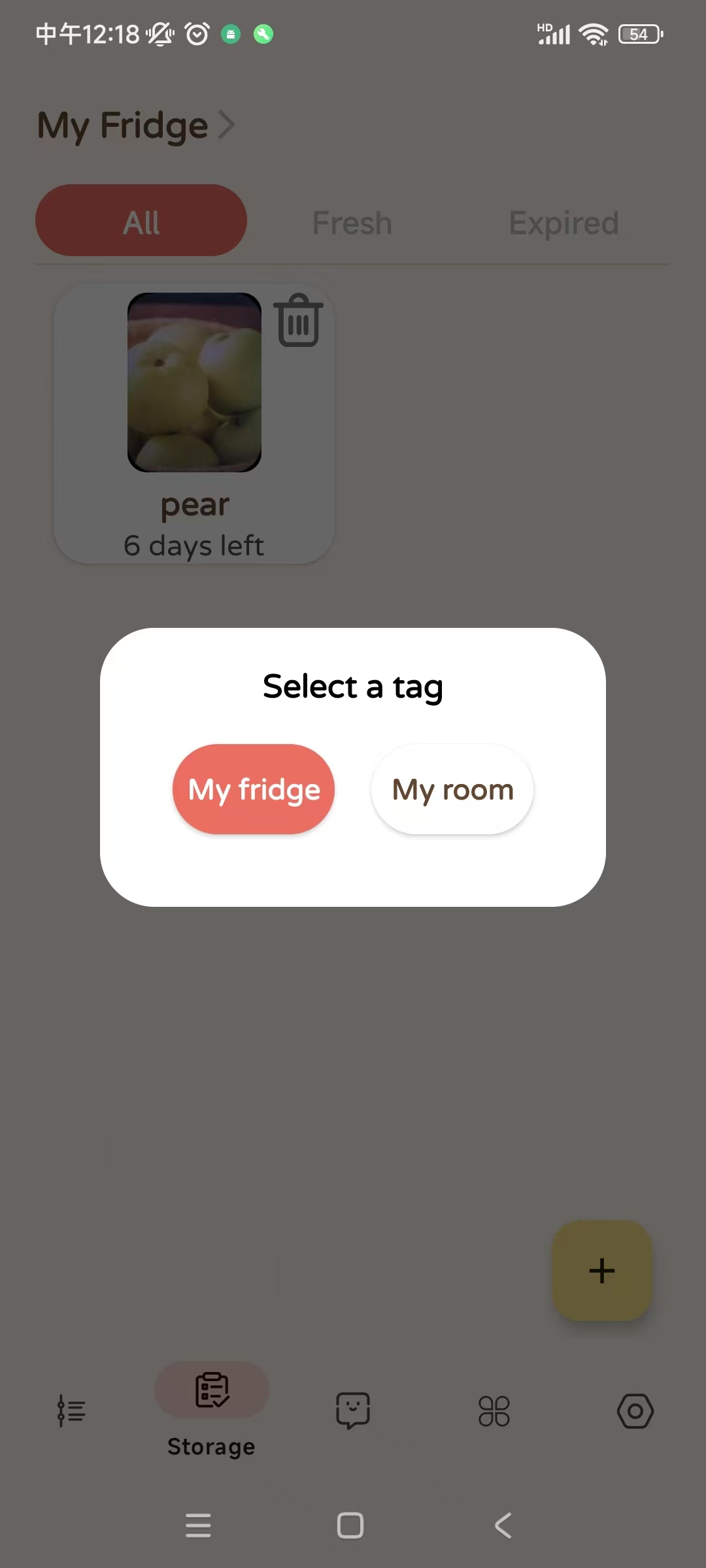This screenshot has height=1568, width=706.
Task: Open the four-circle apps tab
Action: [x=494, y=1411]
